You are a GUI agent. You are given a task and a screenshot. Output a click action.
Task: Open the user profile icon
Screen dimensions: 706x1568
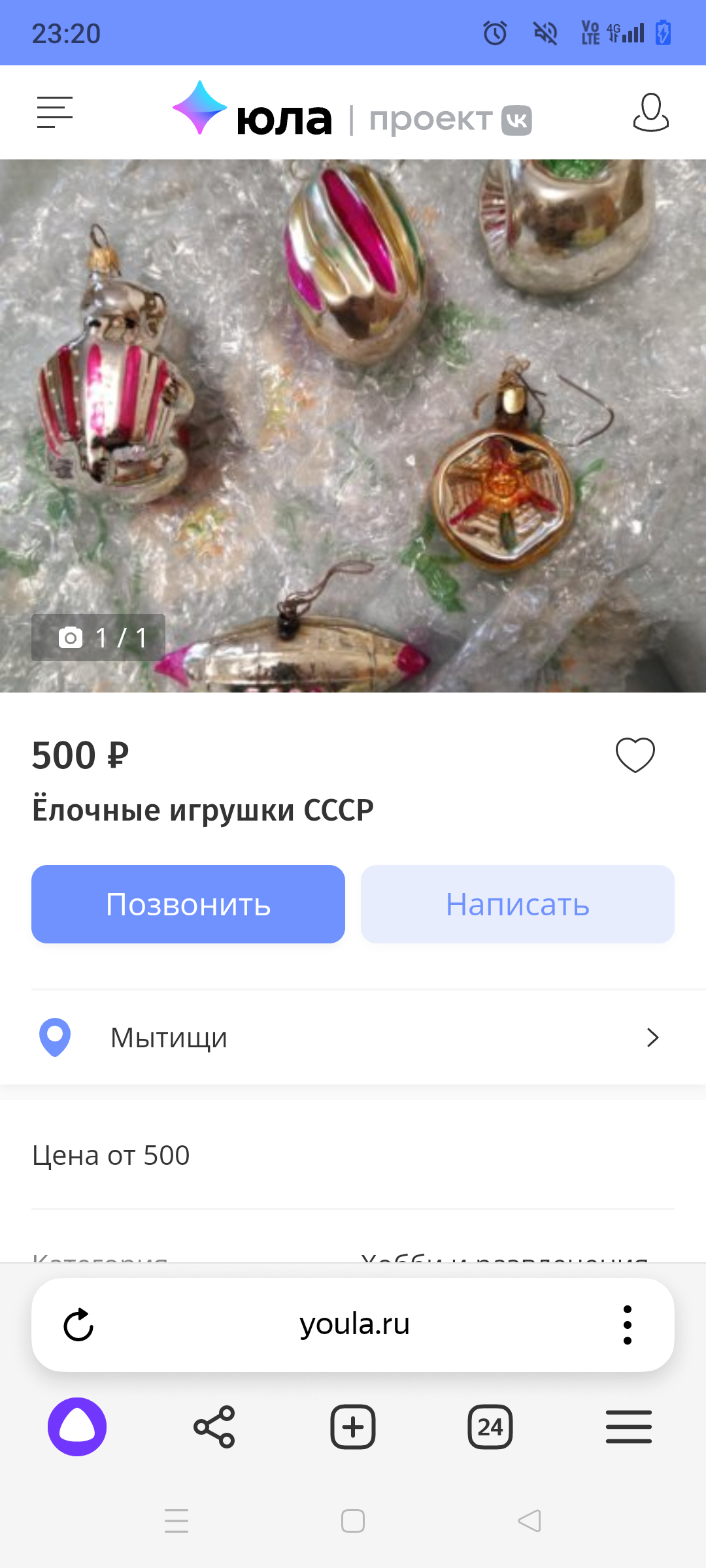pos(650,112)
